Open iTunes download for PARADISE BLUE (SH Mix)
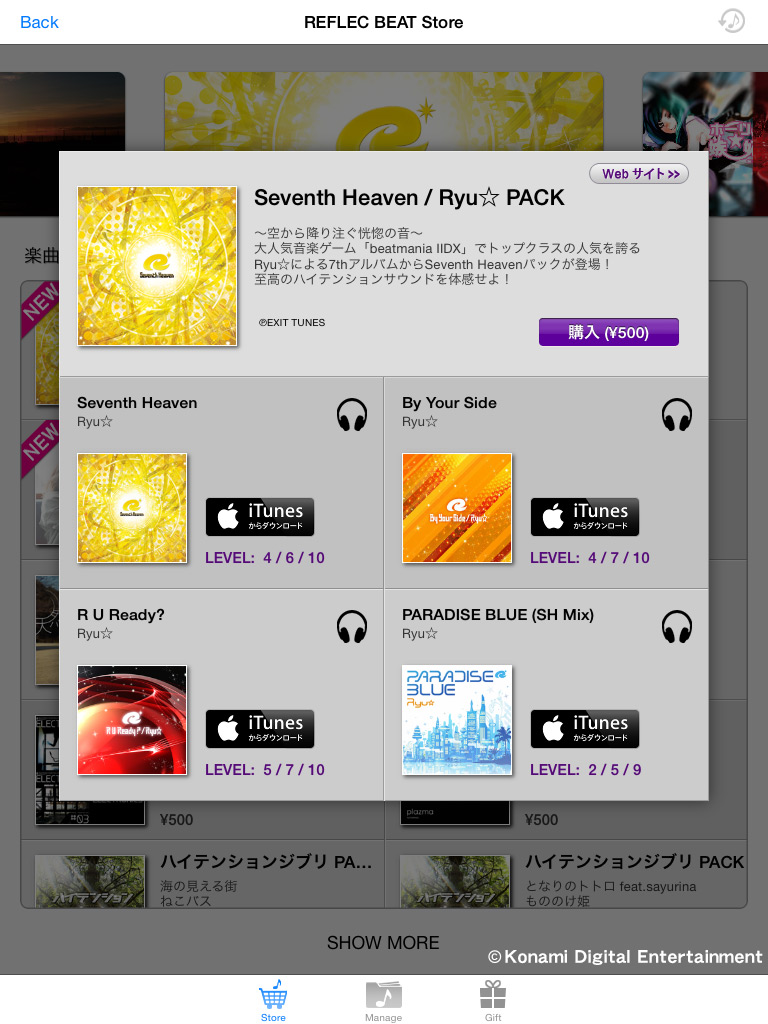The height and width of the screenshot is (1024, 768). coord(585,728)
